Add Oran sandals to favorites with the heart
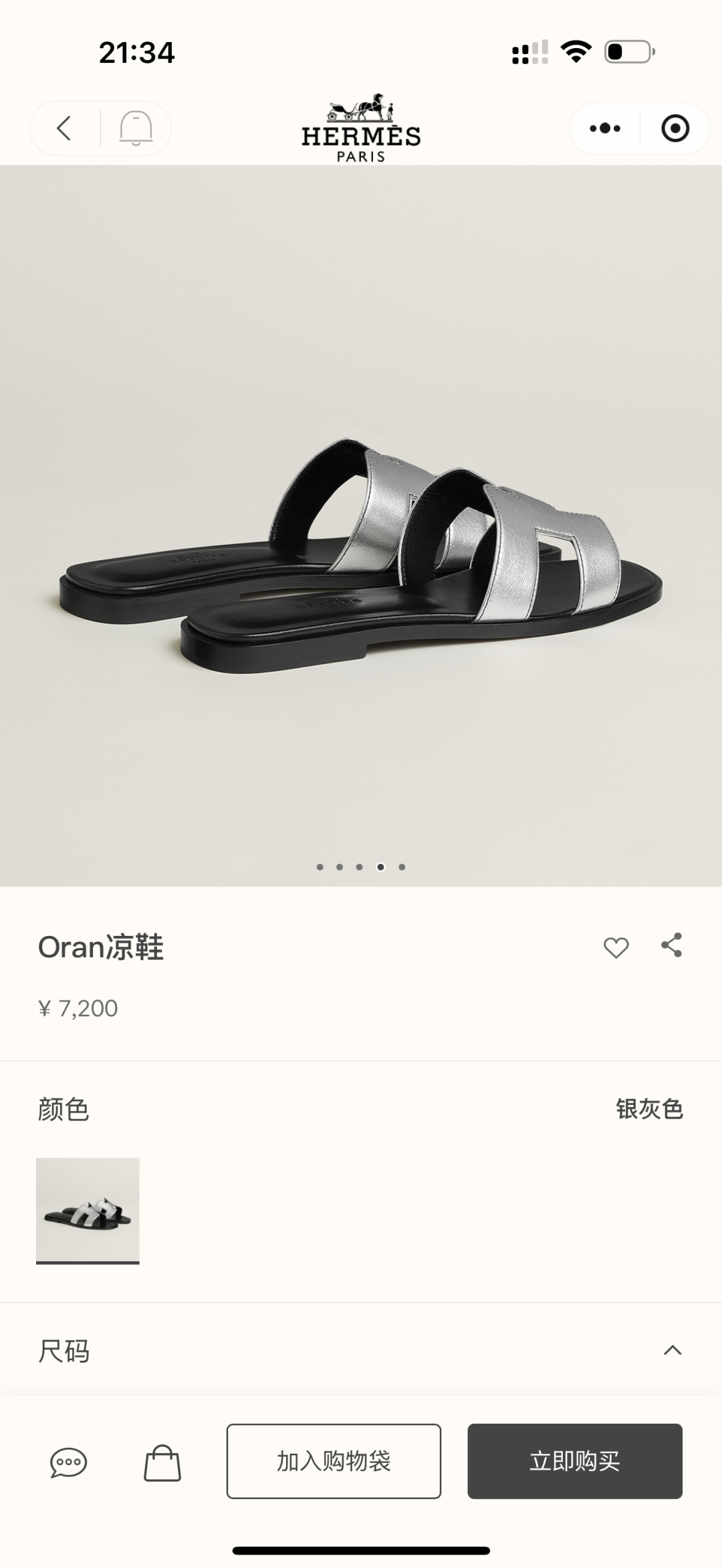Image resolution: width=722 pixels, height=1568 pixels. pyautogui.click(x=616, y=947)
